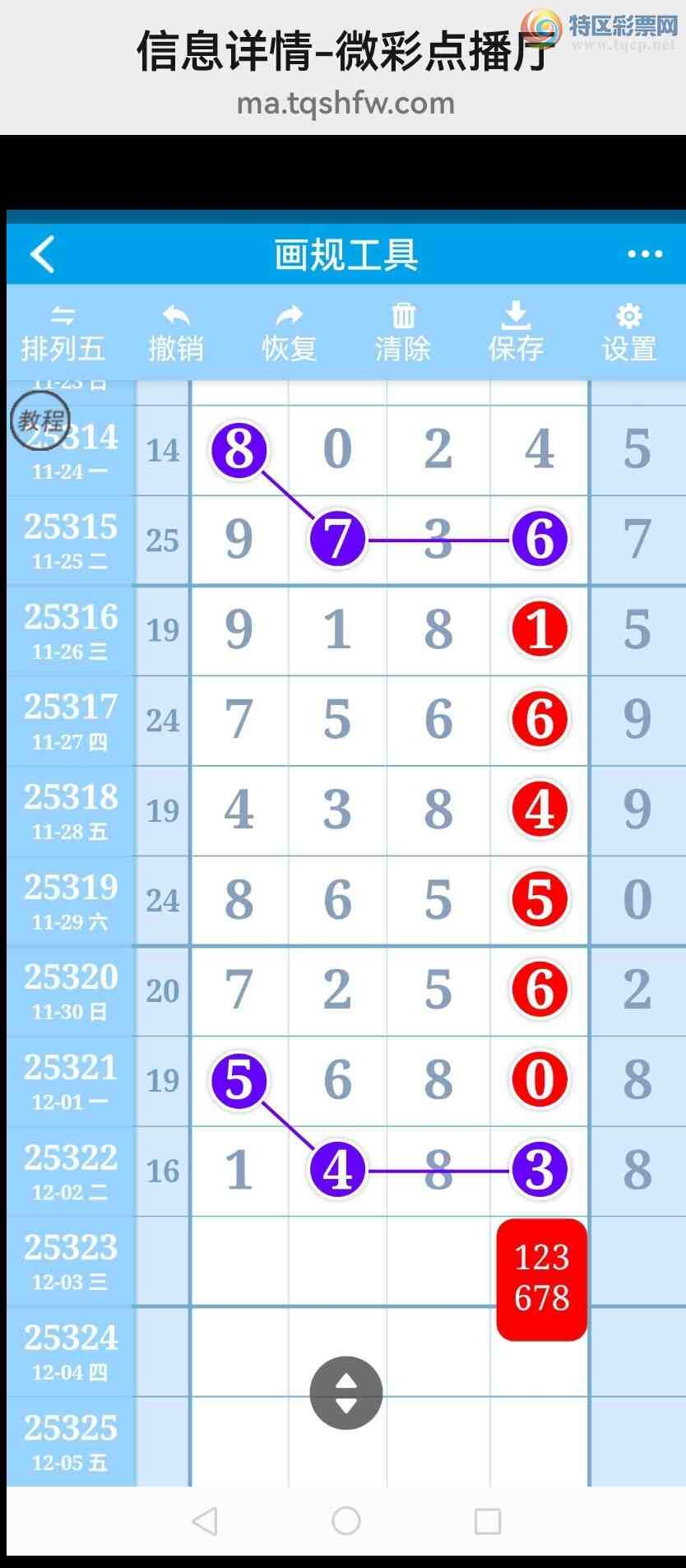The image size is (686, 1568).
Task: Tap the gray up-down arrow floating button
Action: 346,1393
